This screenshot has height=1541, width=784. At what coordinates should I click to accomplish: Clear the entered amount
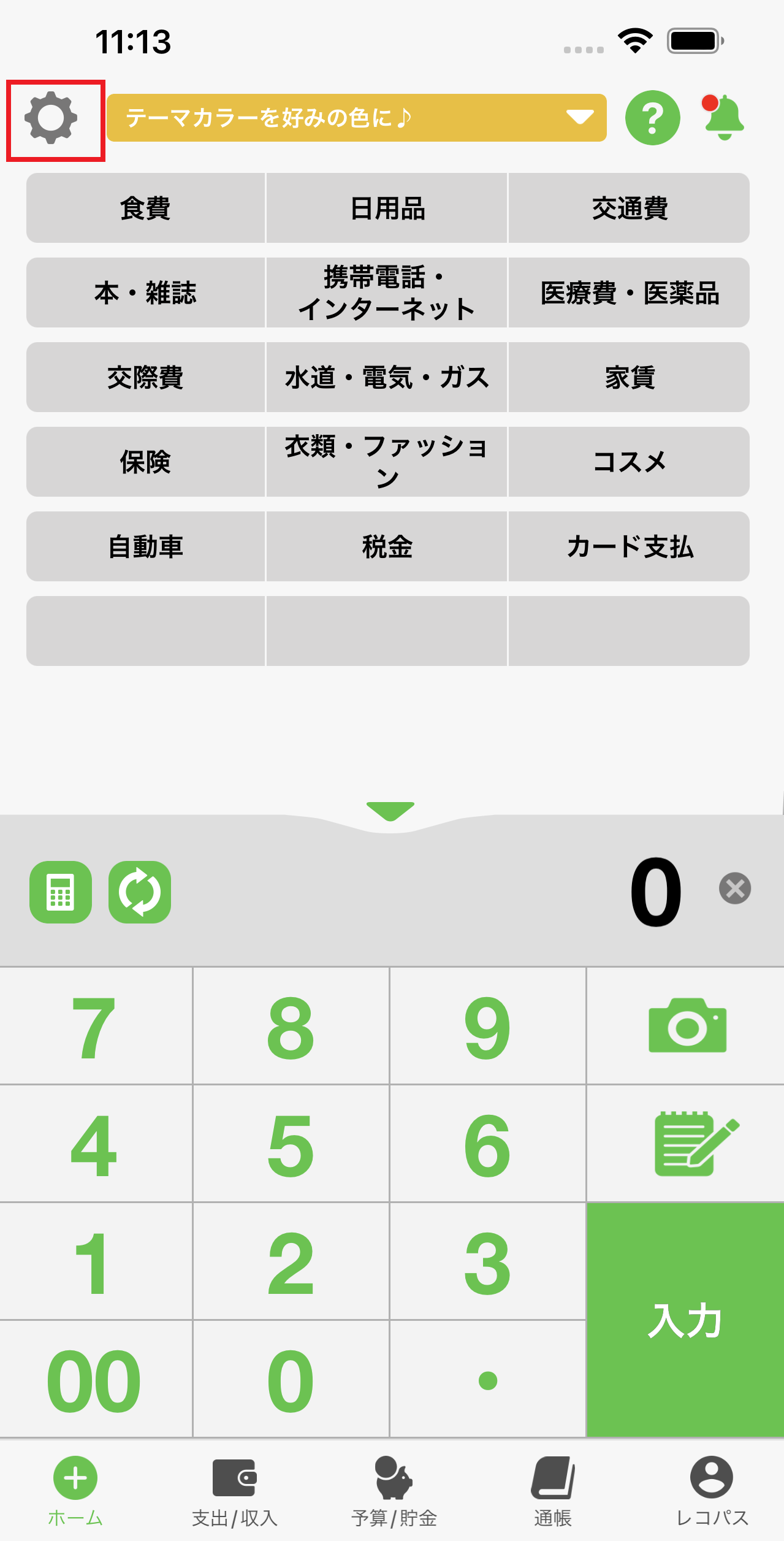click(x=735, y=889)
